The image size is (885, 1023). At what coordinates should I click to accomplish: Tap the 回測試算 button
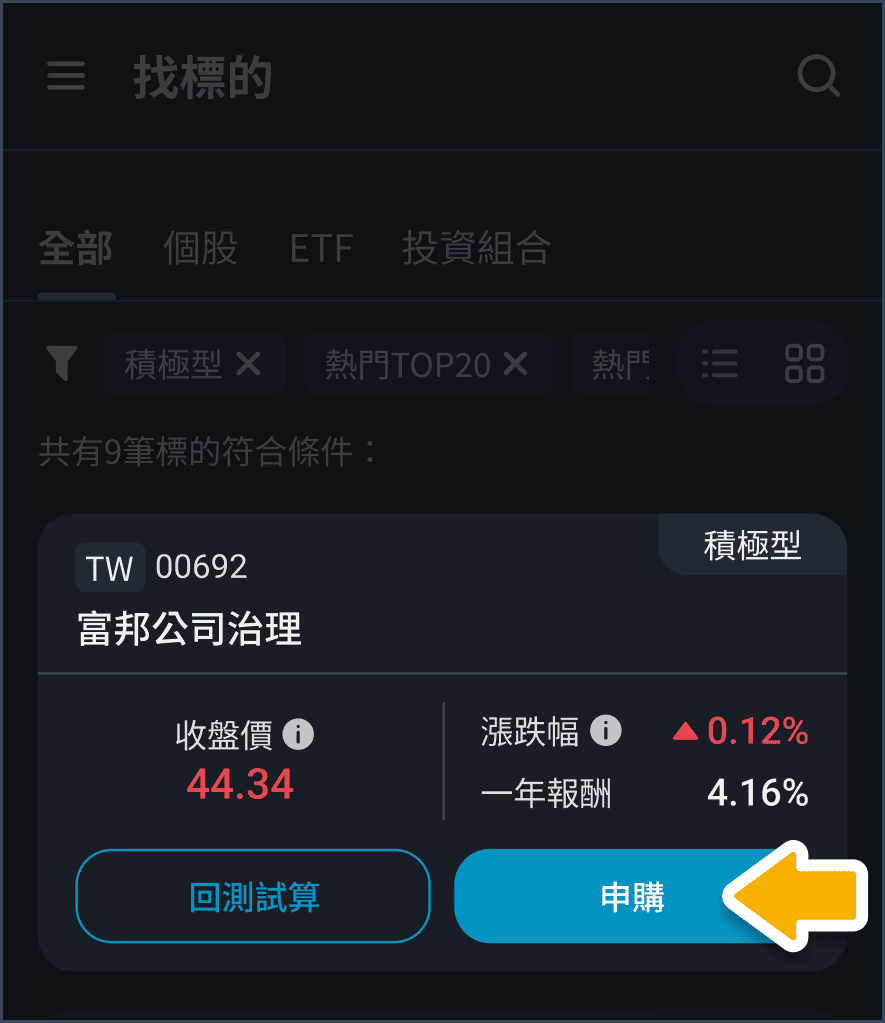pos(253,896)
